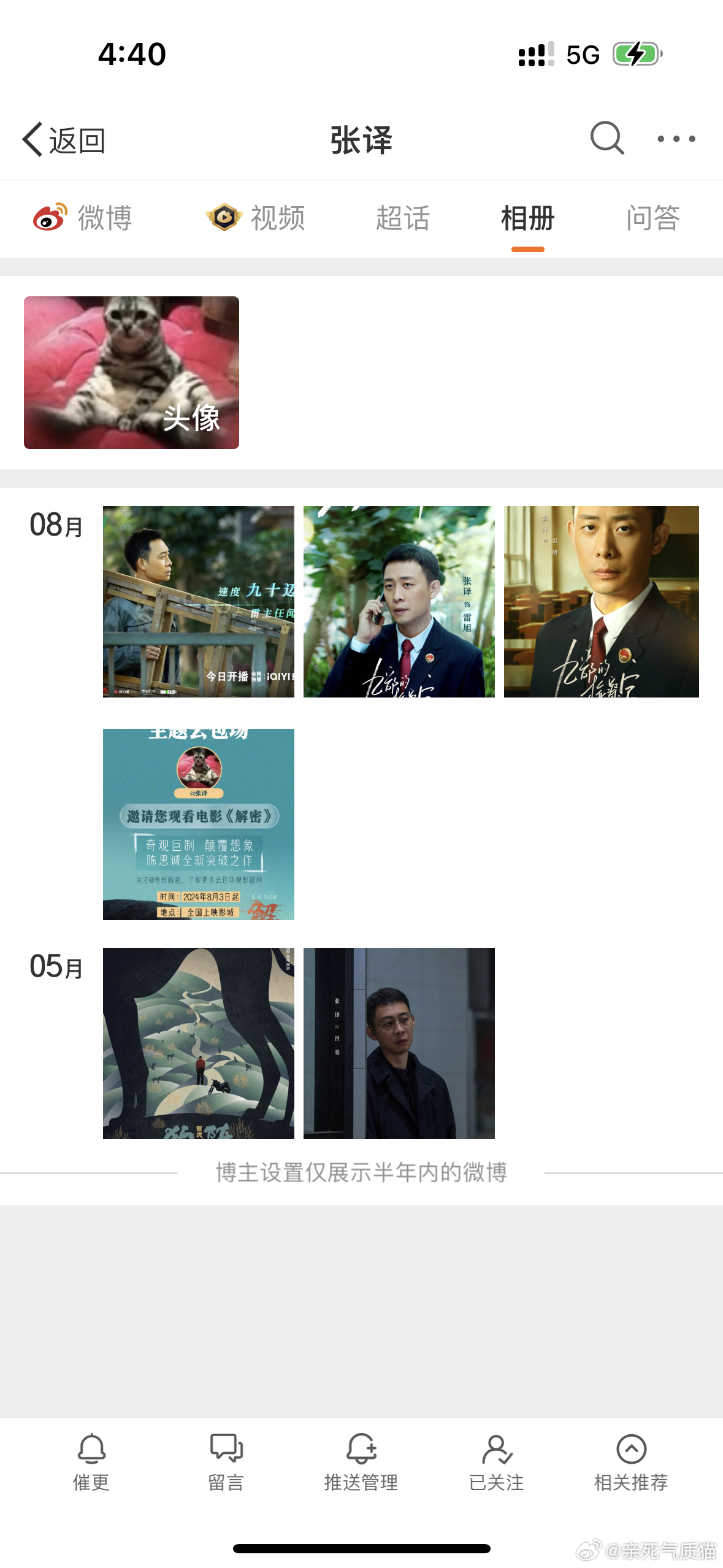Open the search icon
This screenshot has height=1568, width=723.
tap(607, 139)
